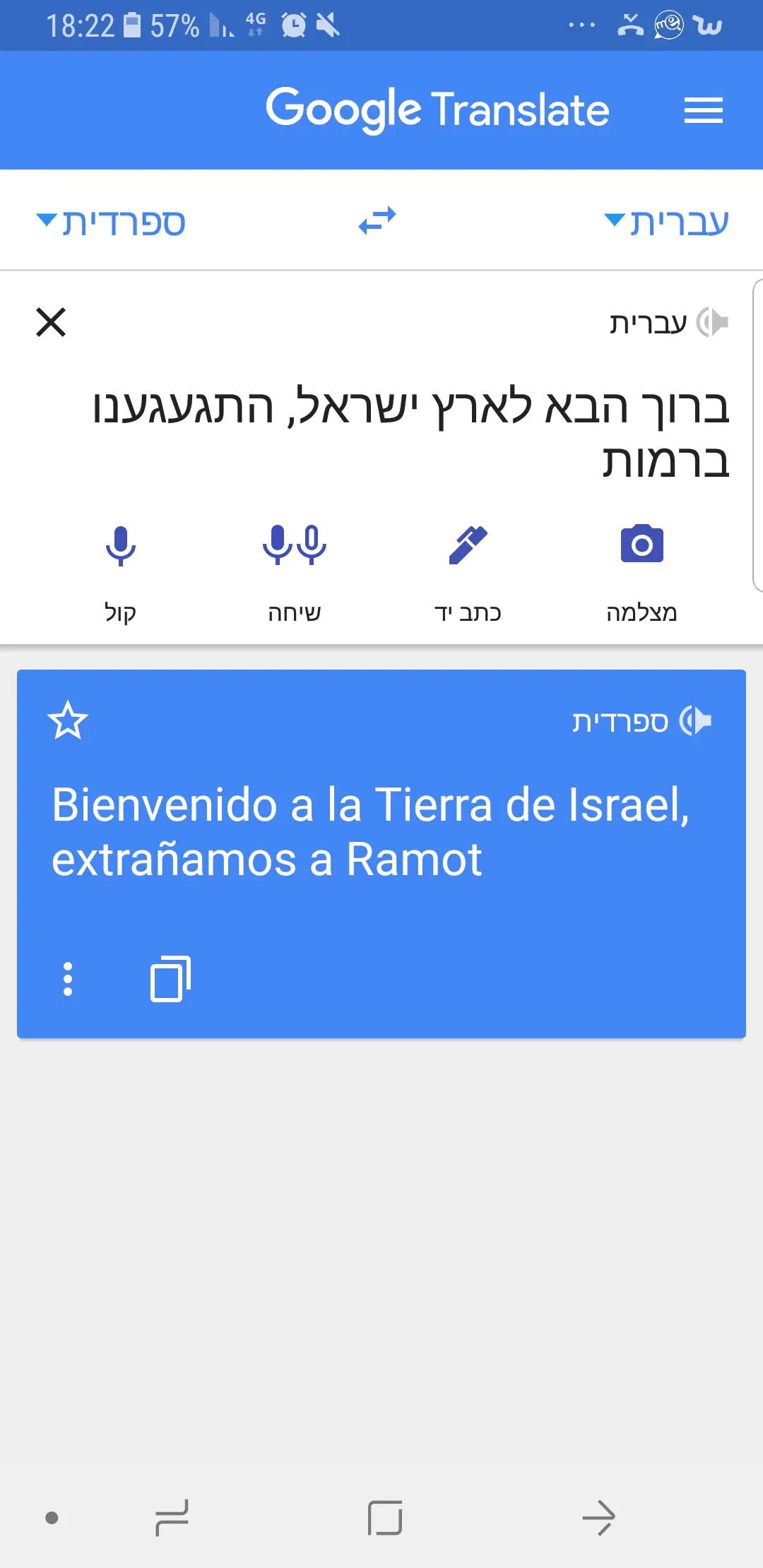Listen to the Hebrew source text
This screenshot has width=763, height=1568.
pos(712,323)
